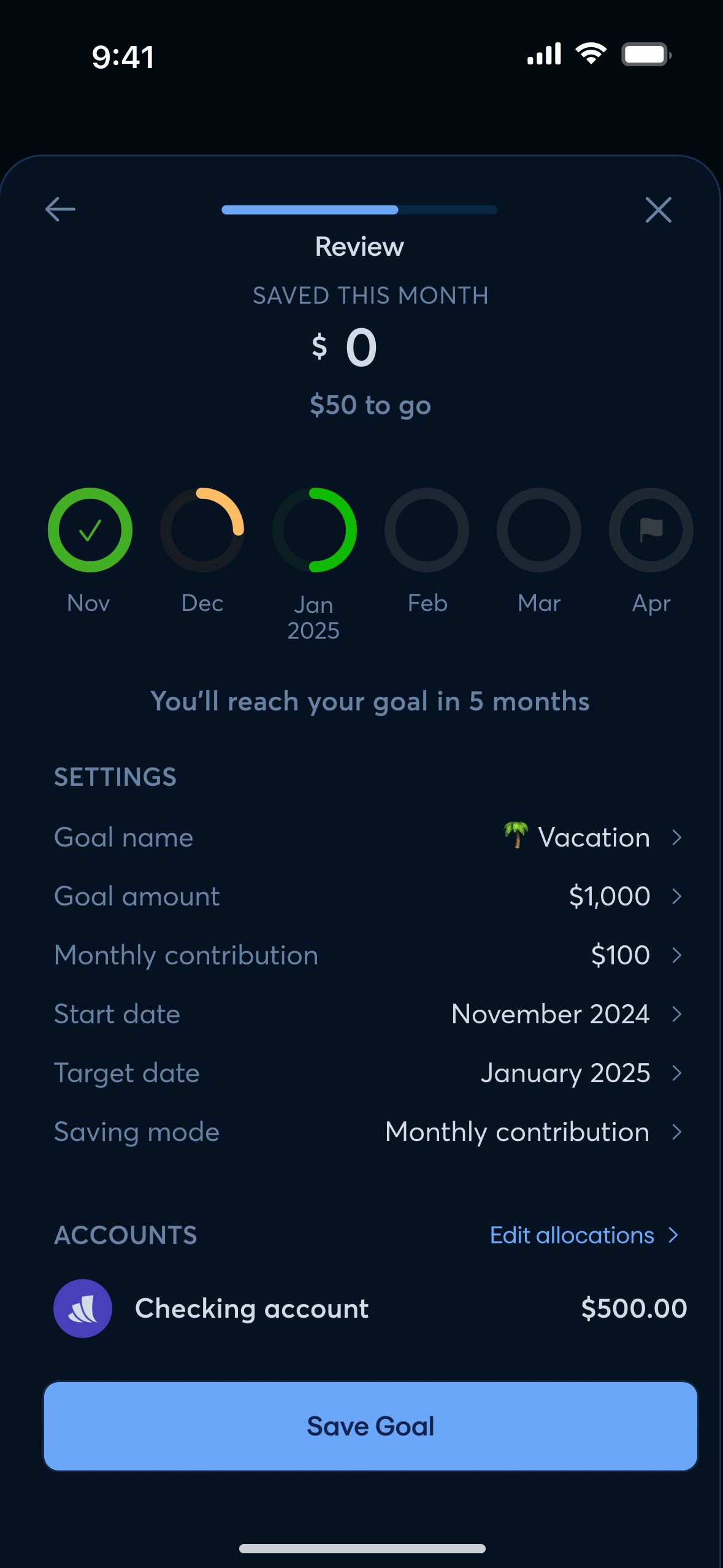Viewport: 723px width, 1568px height.
Task: Select the April goal flag icon
Action: point(651,530)
